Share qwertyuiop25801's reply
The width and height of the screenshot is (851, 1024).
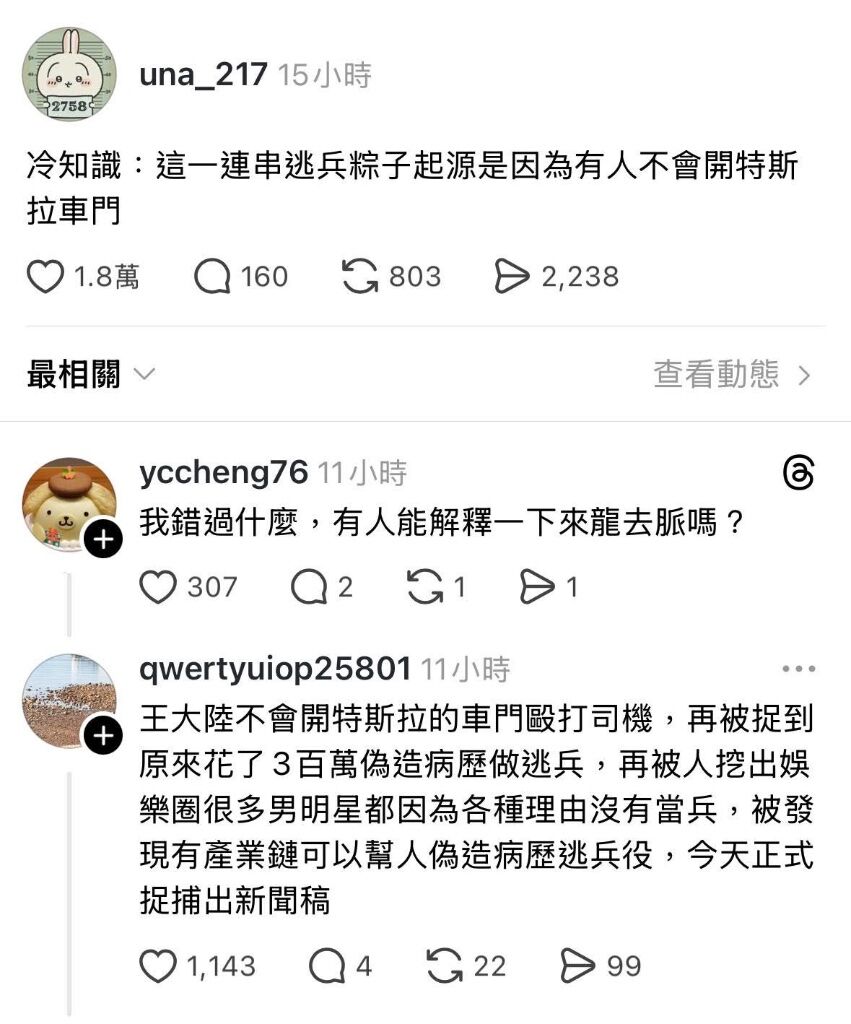[x=578, y=966]
